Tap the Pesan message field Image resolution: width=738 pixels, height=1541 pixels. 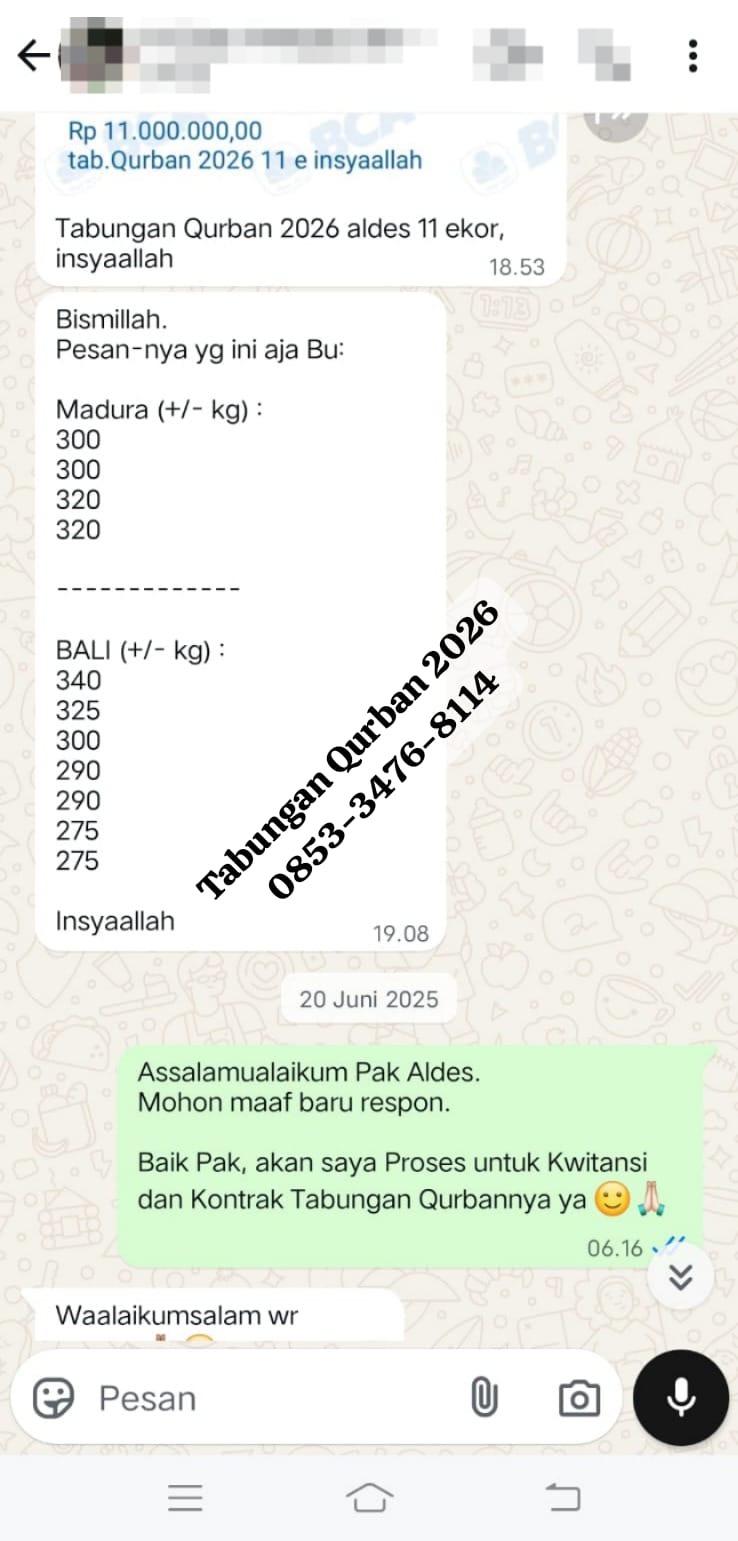point(270,1398)
